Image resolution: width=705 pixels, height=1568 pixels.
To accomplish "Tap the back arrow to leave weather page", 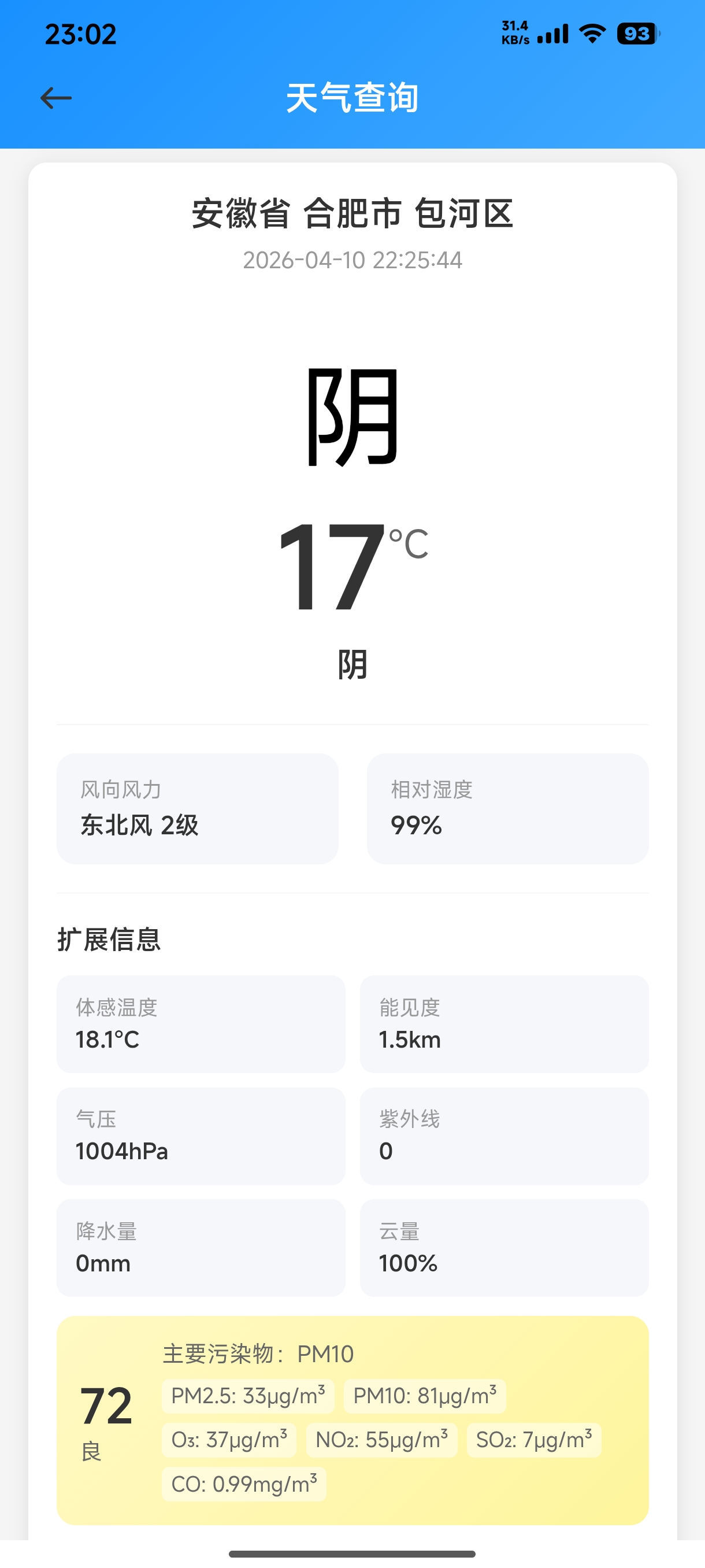I will 56,97.
